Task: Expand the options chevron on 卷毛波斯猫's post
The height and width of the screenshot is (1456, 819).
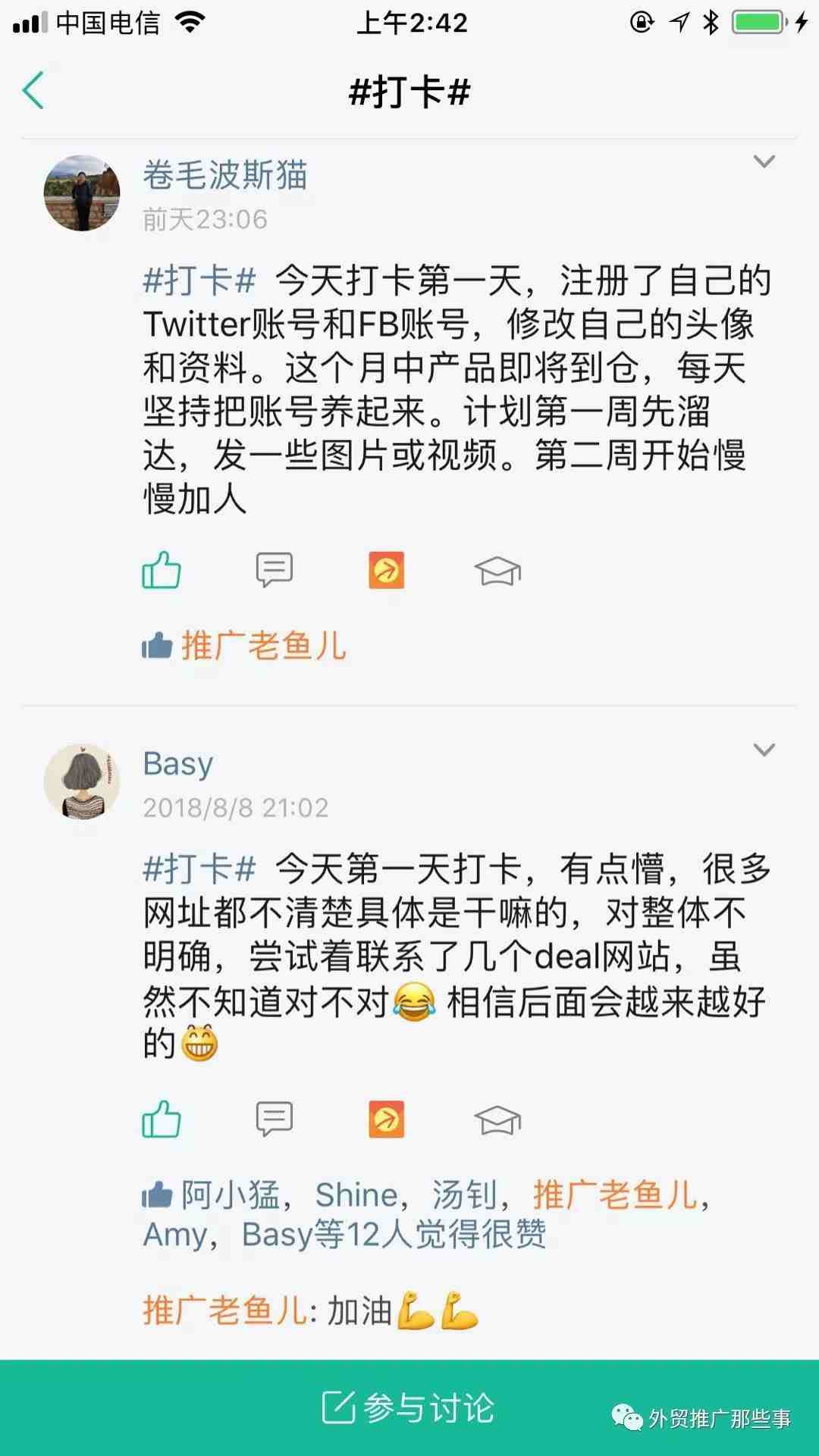Action: coord(764,161)
